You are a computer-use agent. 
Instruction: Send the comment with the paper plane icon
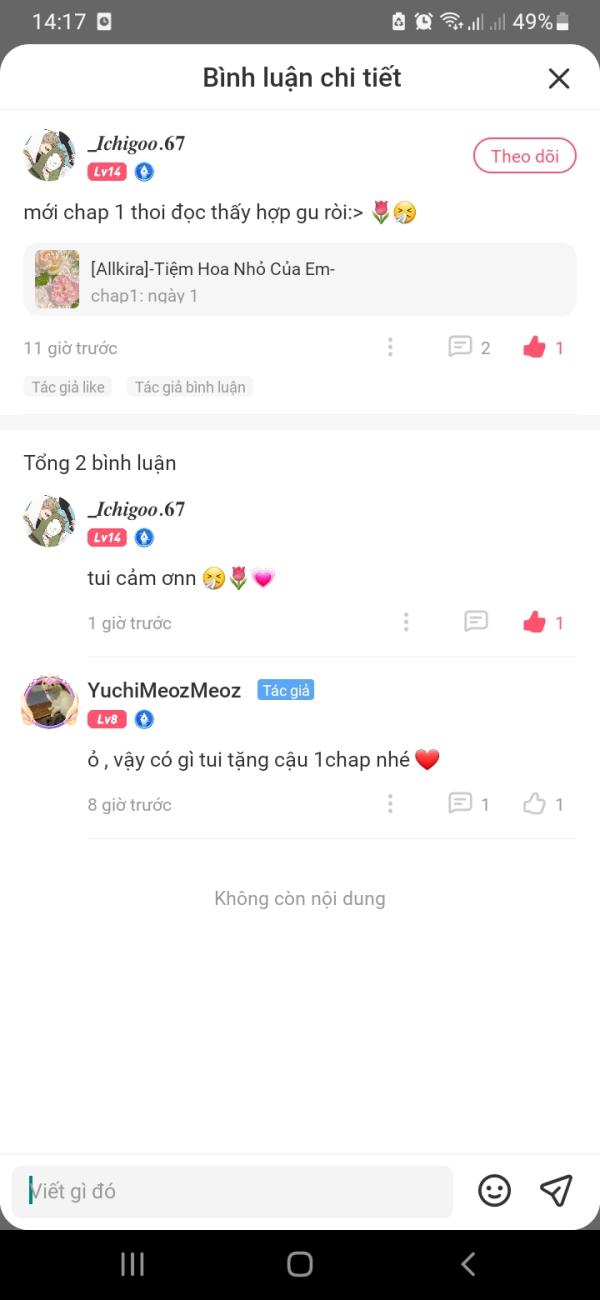pyautogui.click(x=556, y=1190)
